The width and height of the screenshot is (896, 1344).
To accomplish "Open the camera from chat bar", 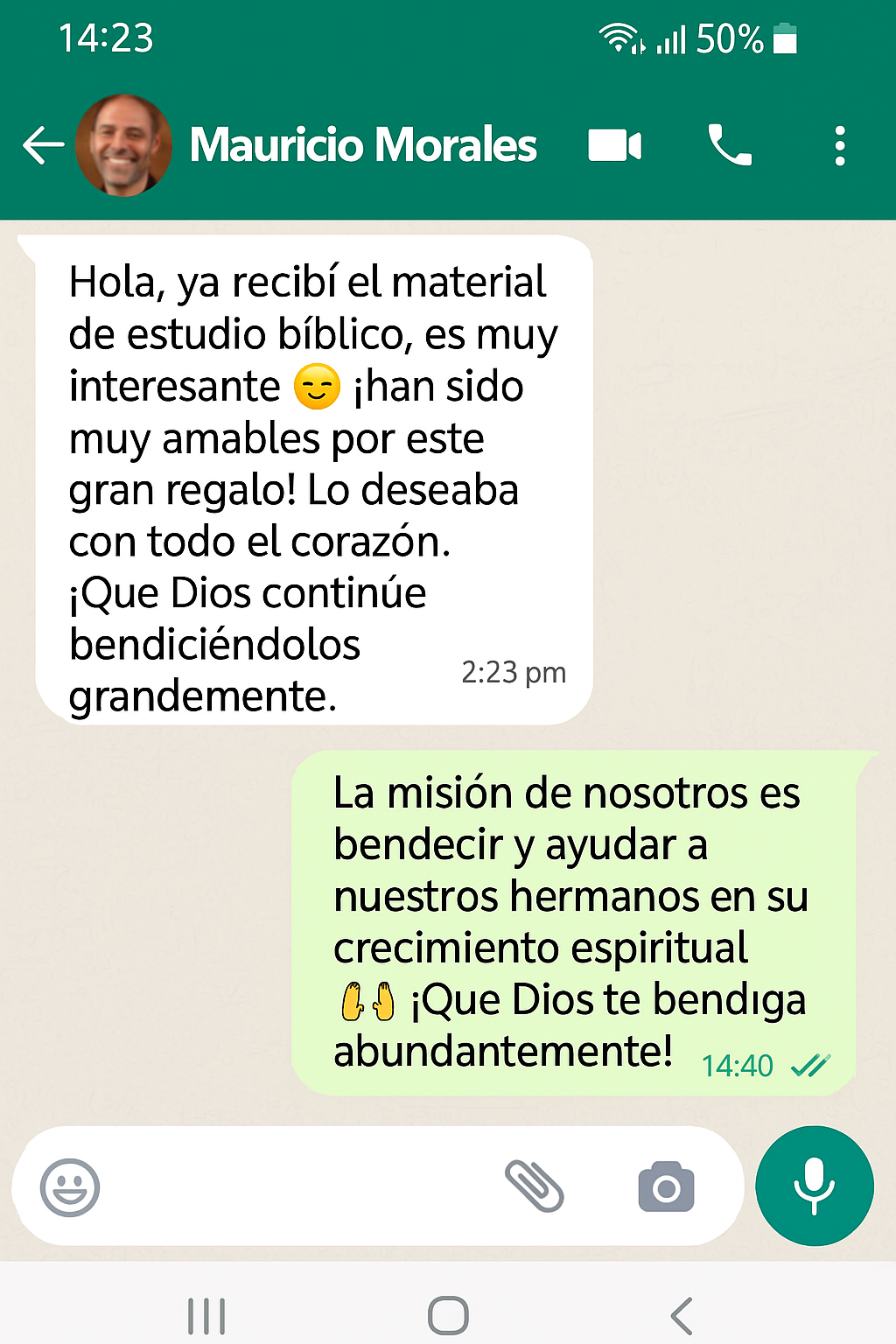I will click(666, 1187).
